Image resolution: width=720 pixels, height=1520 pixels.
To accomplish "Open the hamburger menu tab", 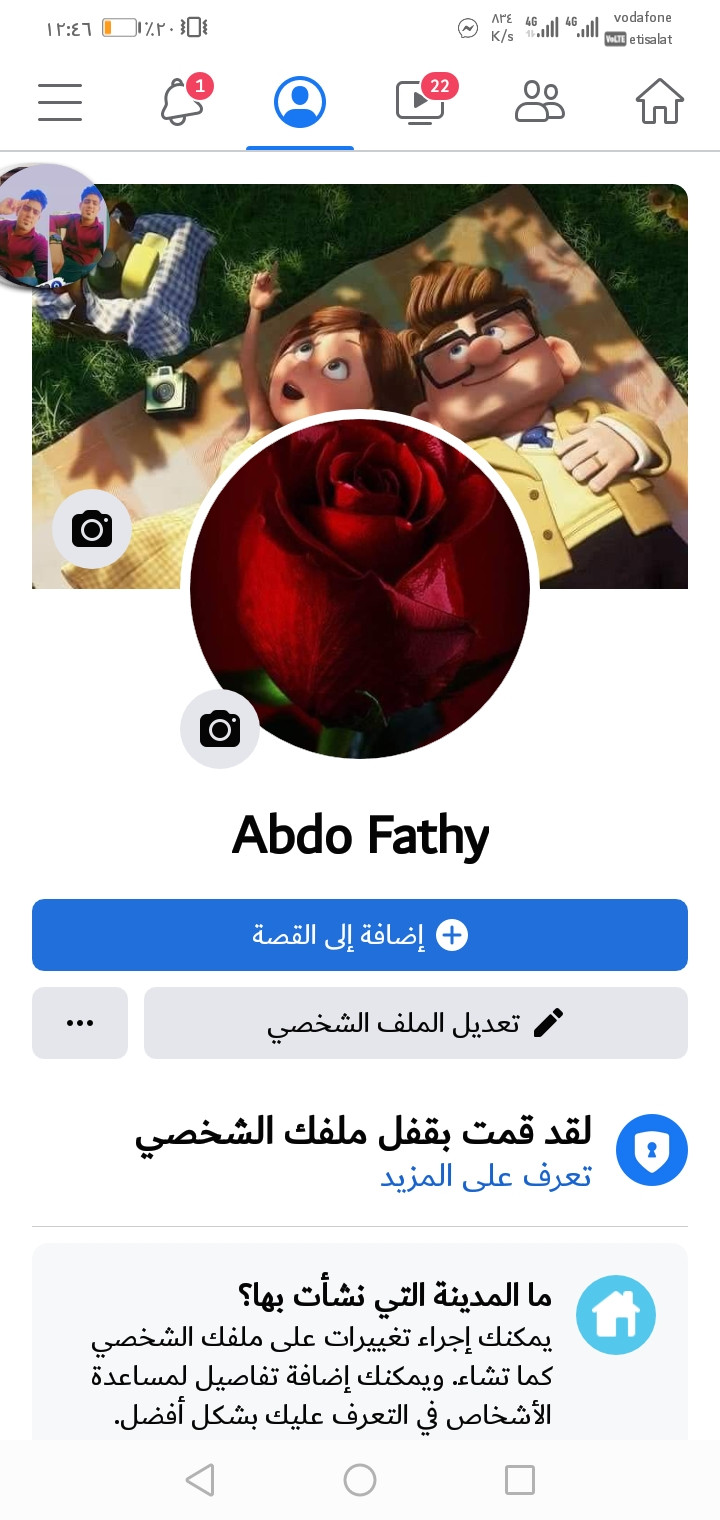I will point(60,102).
